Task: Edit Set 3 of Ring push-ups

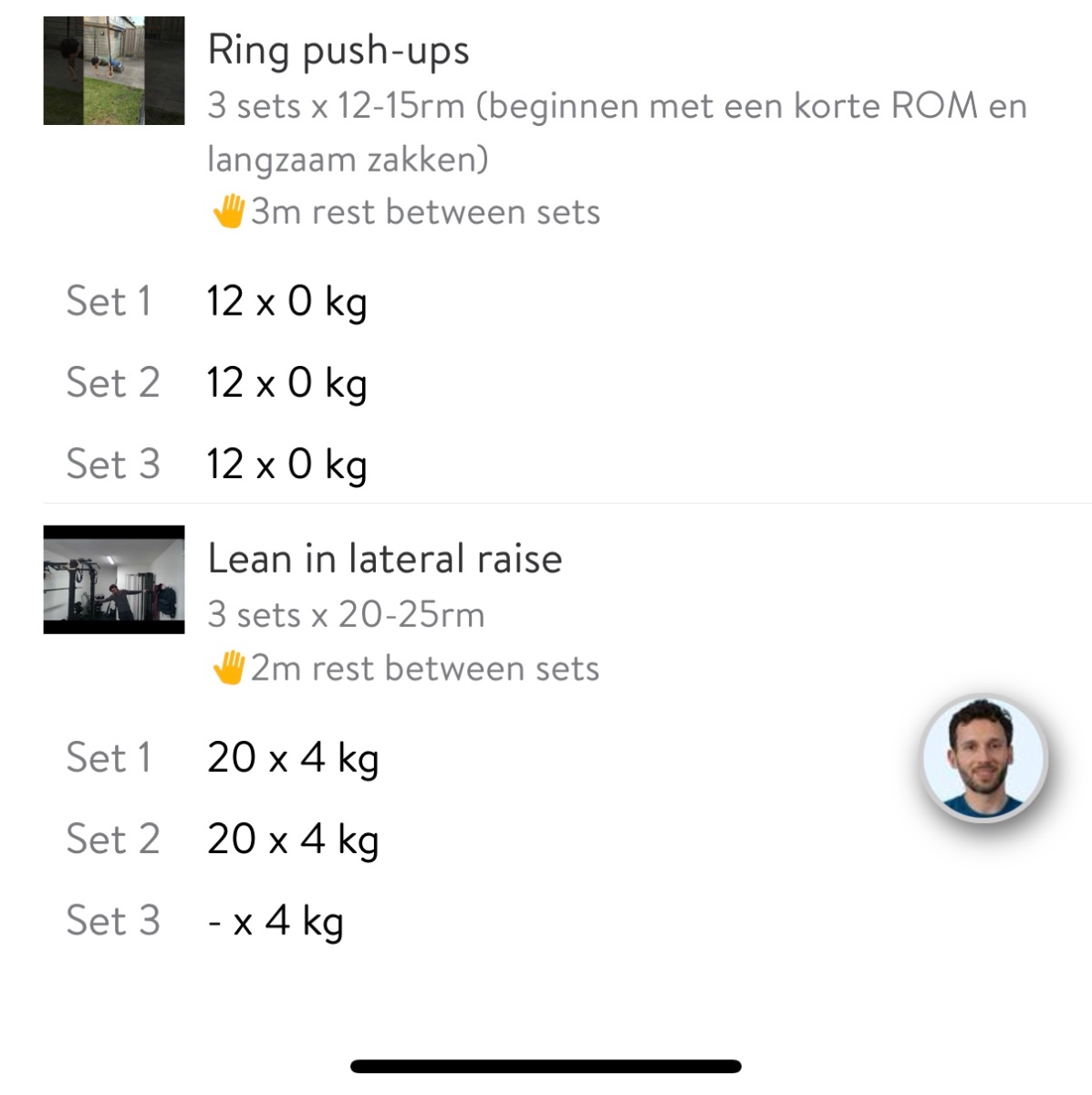Action: click(286, 464)
